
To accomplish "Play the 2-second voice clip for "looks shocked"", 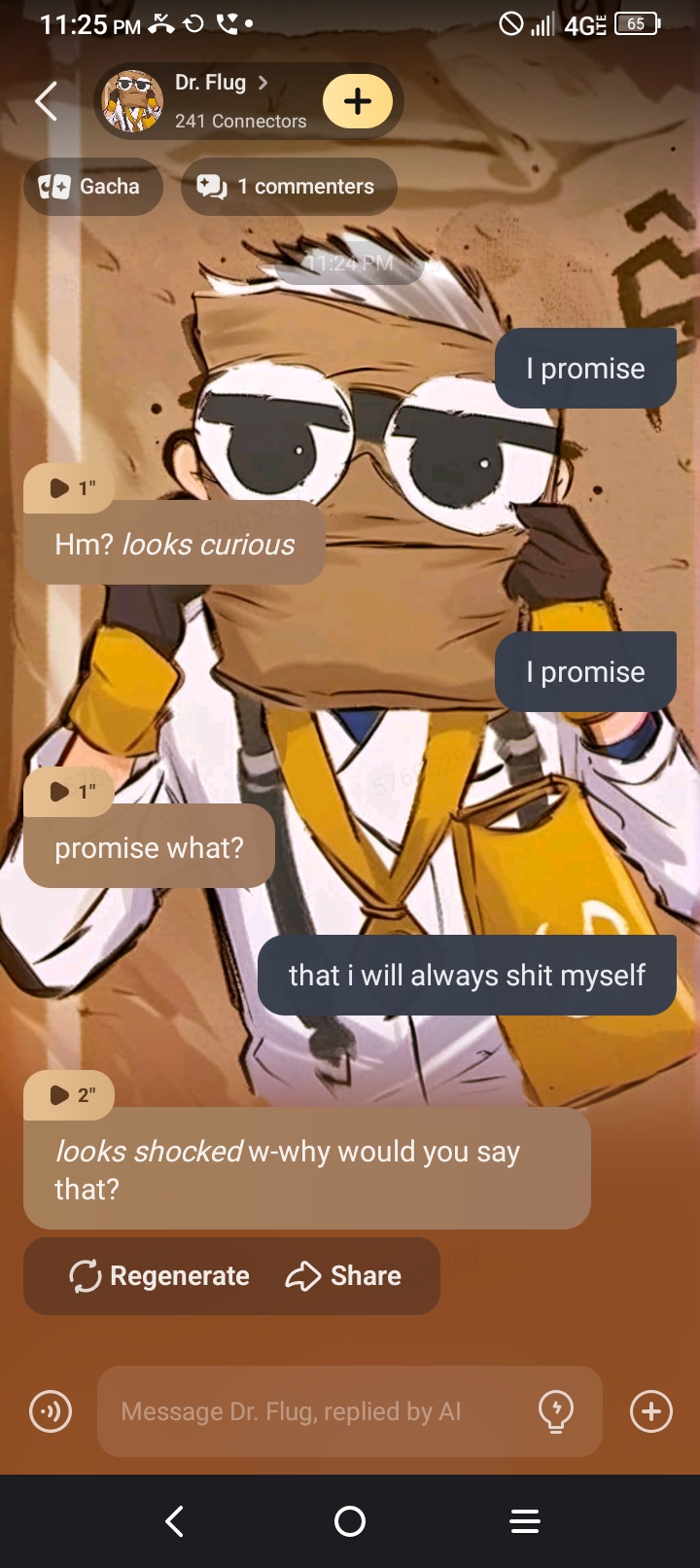I will point(69,1095).
